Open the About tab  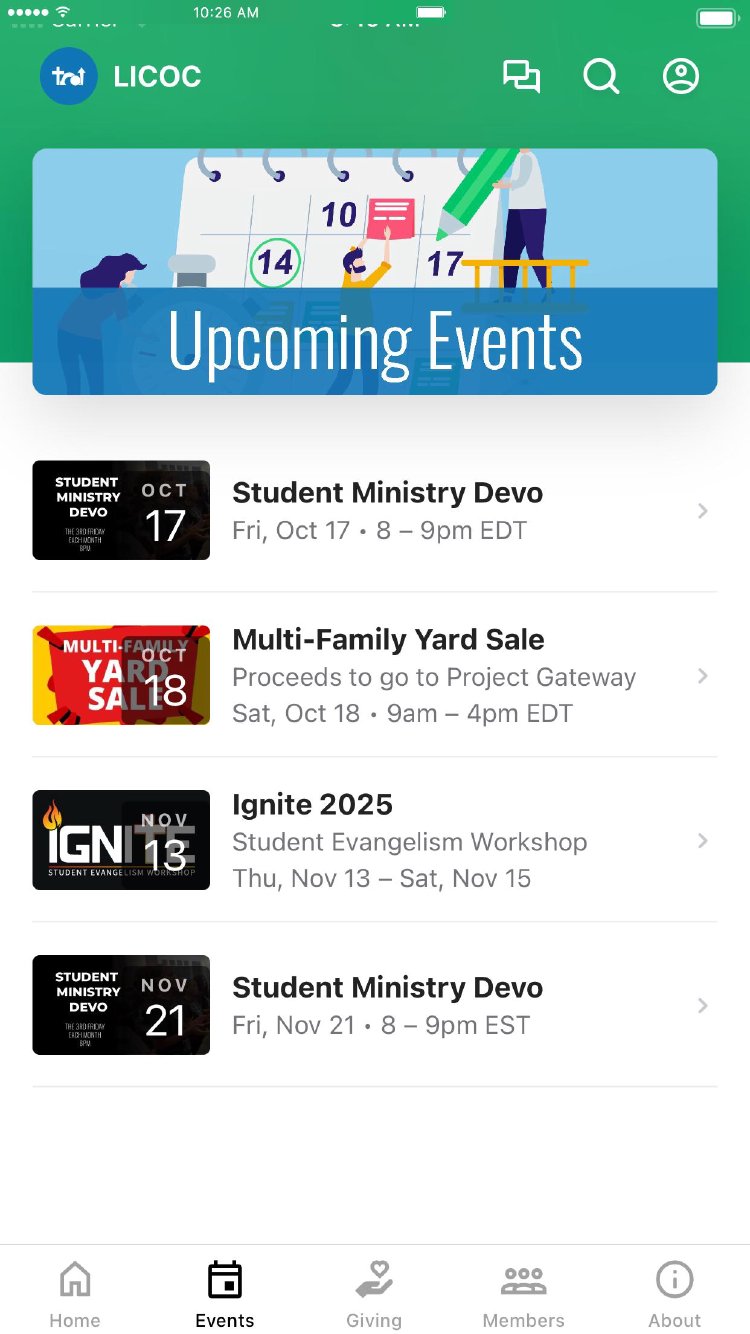[675, 1293]
